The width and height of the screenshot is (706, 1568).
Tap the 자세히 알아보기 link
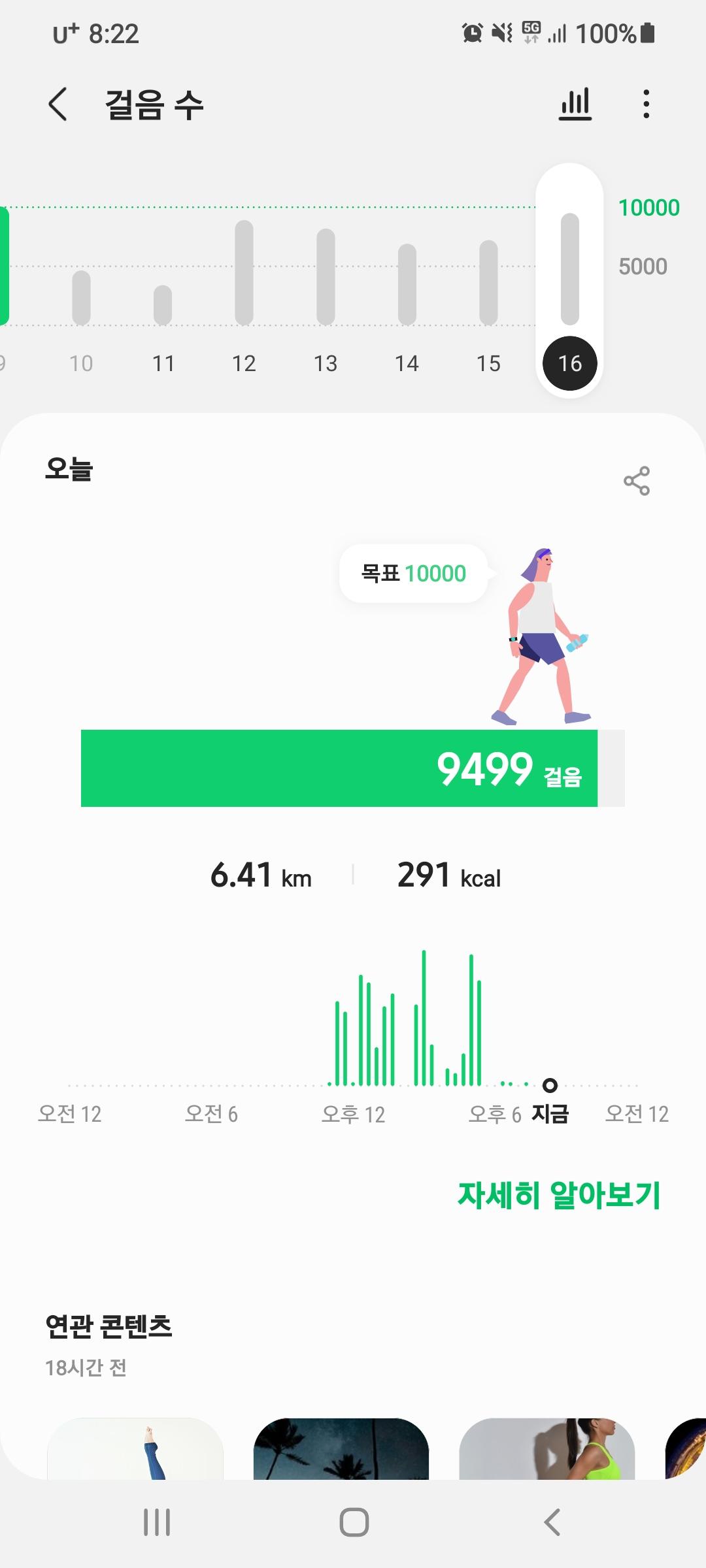pyautogui.click(x=559, y=1195)
